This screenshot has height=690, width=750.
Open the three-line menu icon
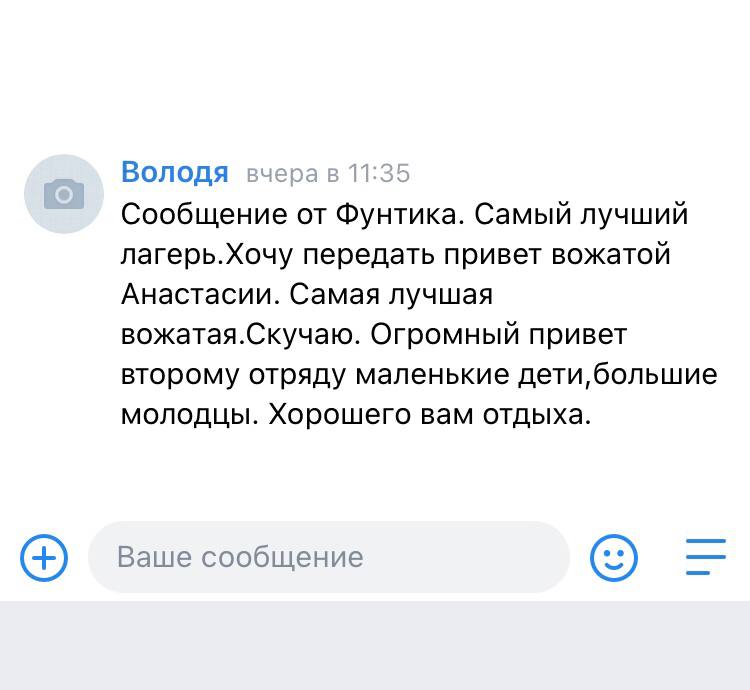click(x=705, y=557)
